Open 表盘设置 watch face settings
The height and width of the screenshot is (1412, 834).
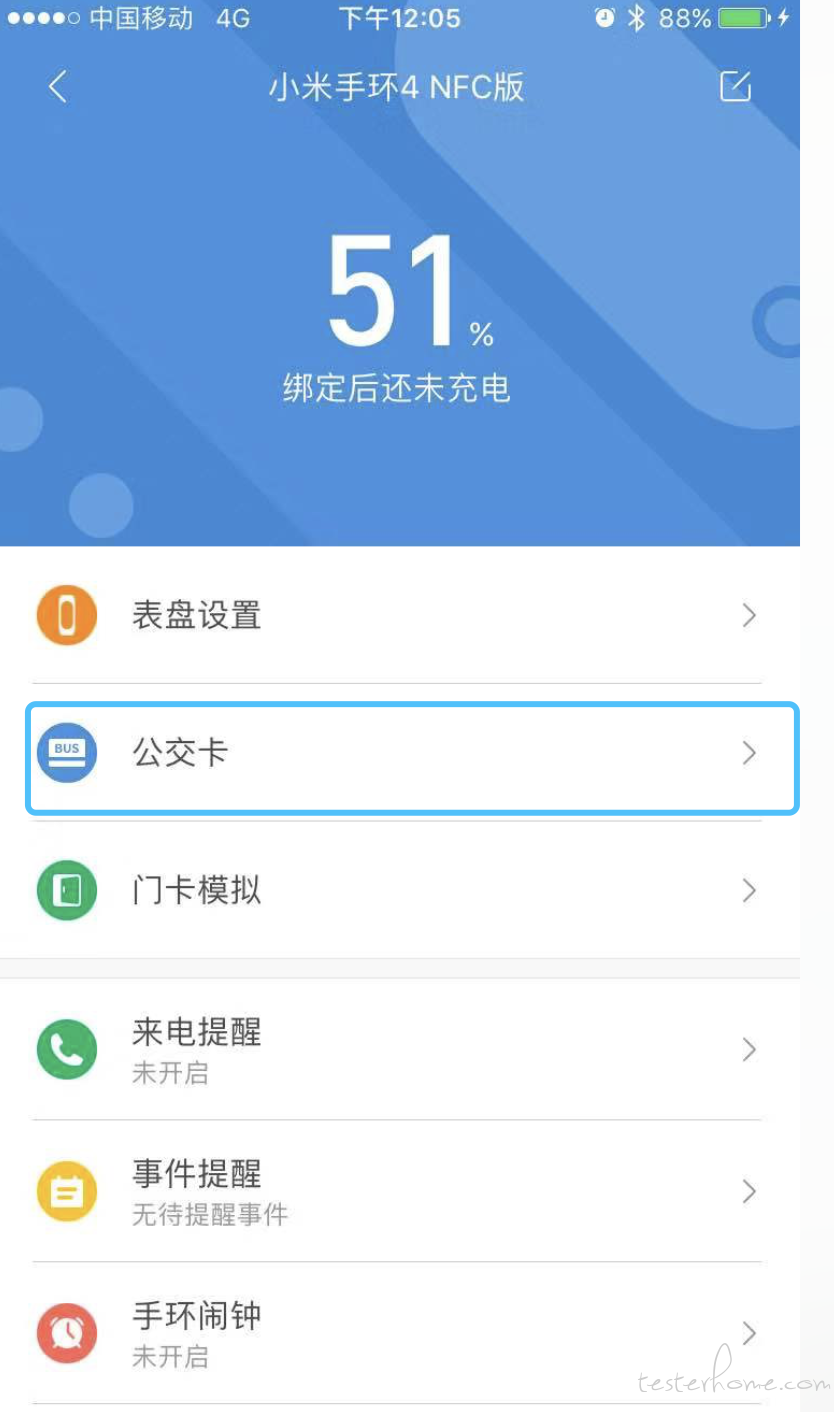click(400, 615)
